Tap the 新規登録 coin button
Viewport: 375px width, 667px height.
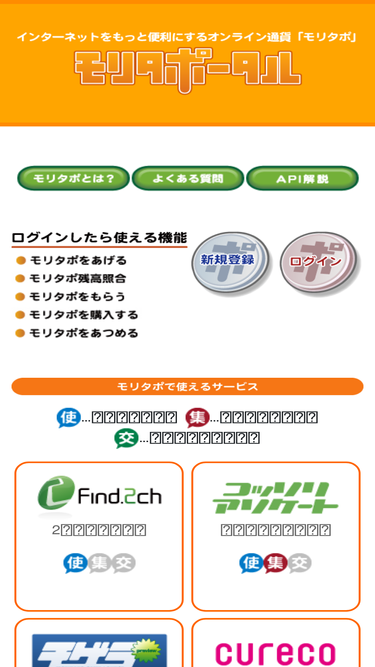tap(230, 262)
